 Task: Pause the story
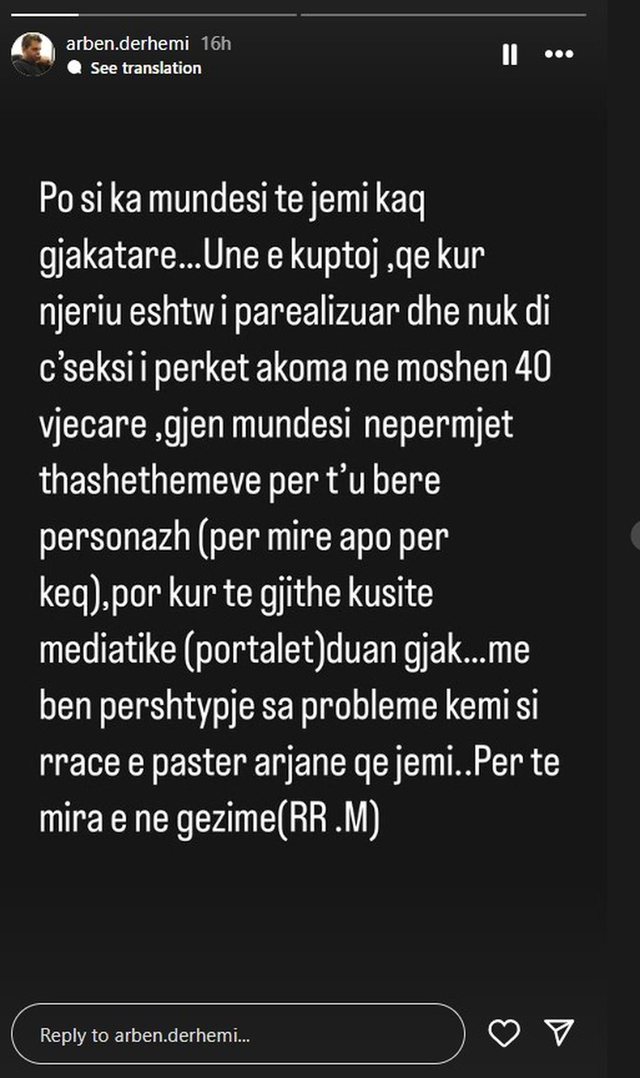click(x=510, y=55)
